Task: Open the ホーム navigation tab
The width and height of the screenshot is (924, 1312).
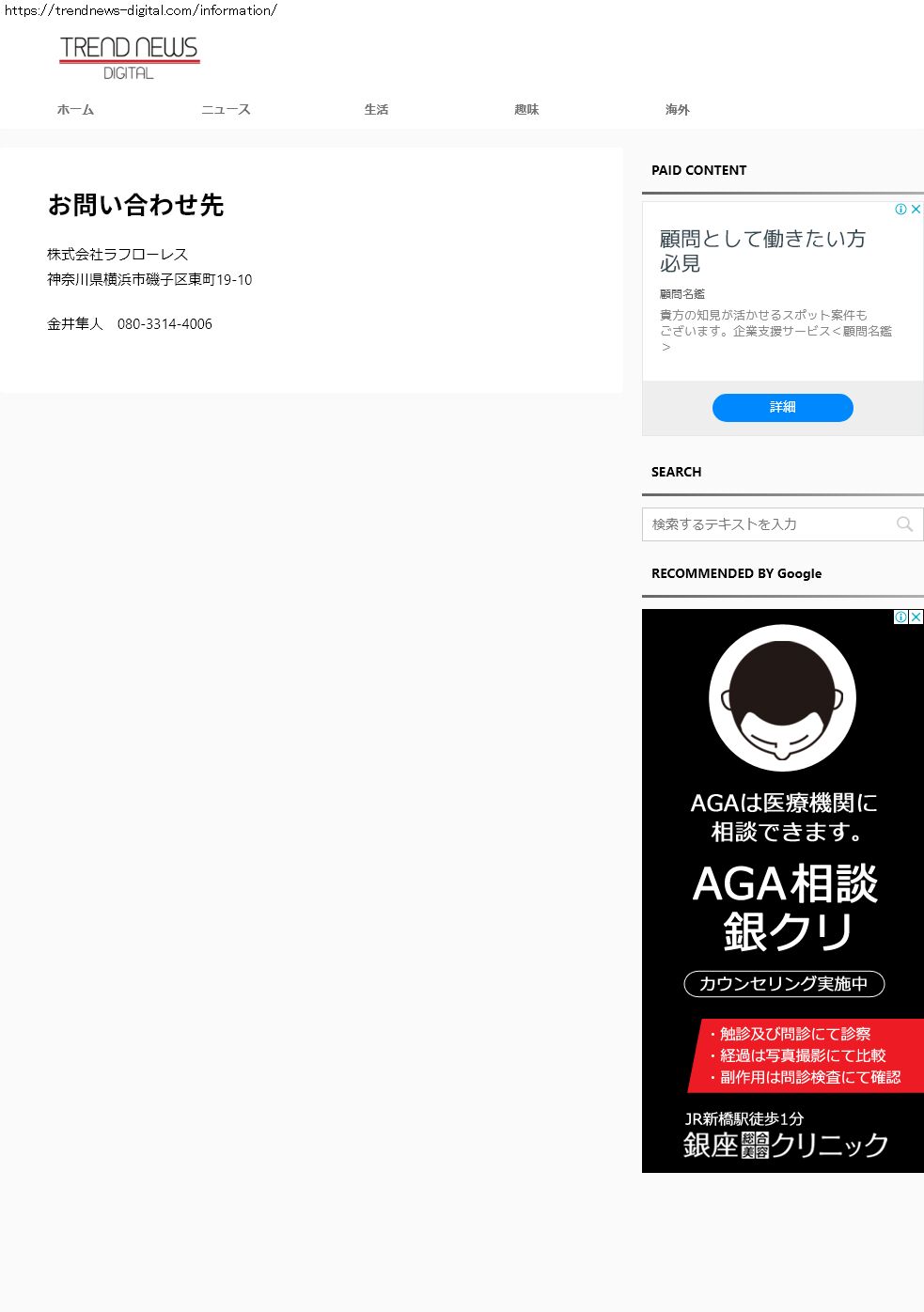Action: tap(75, 110)
